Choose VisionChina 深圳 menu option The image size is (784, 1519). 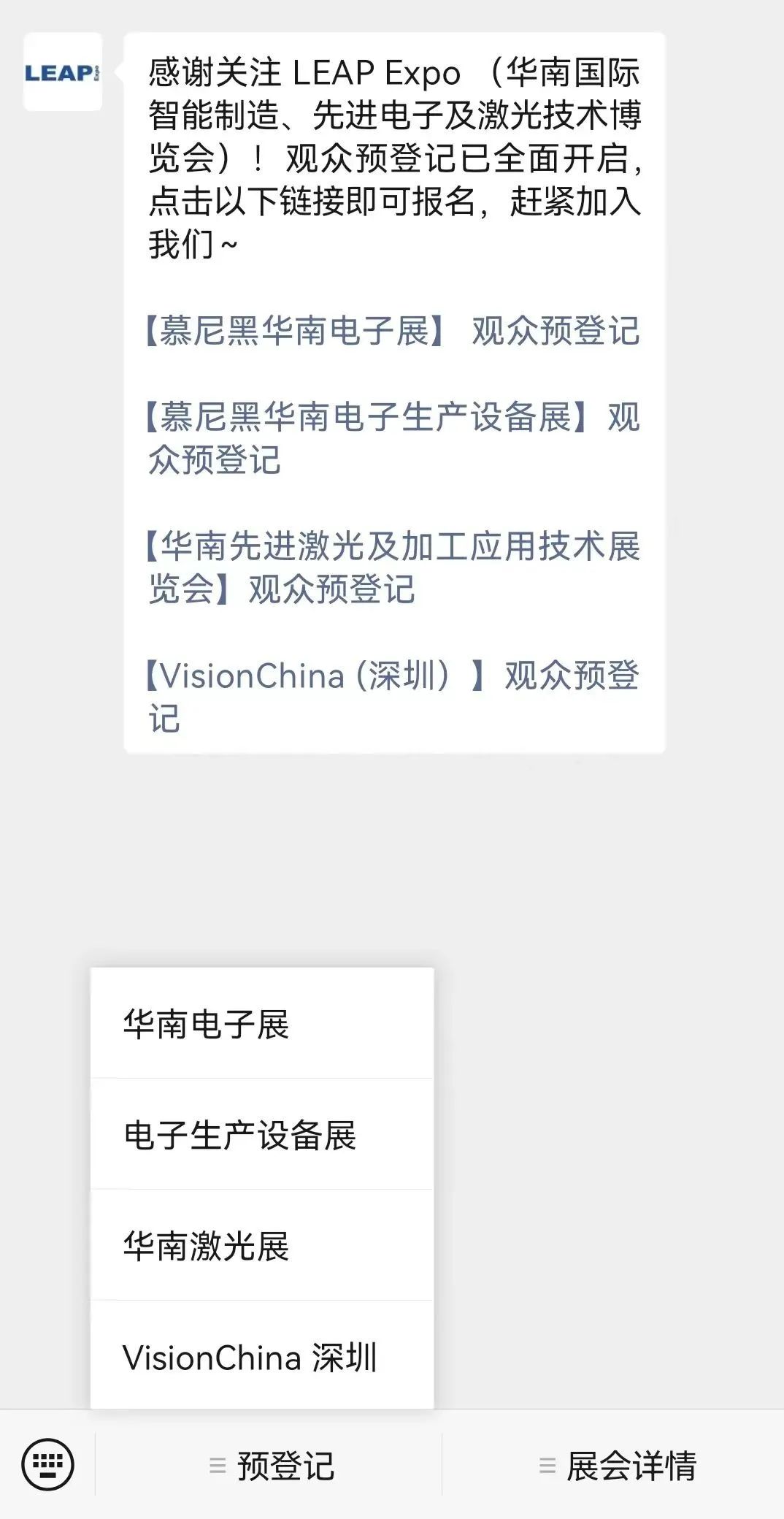point(262,1356)
